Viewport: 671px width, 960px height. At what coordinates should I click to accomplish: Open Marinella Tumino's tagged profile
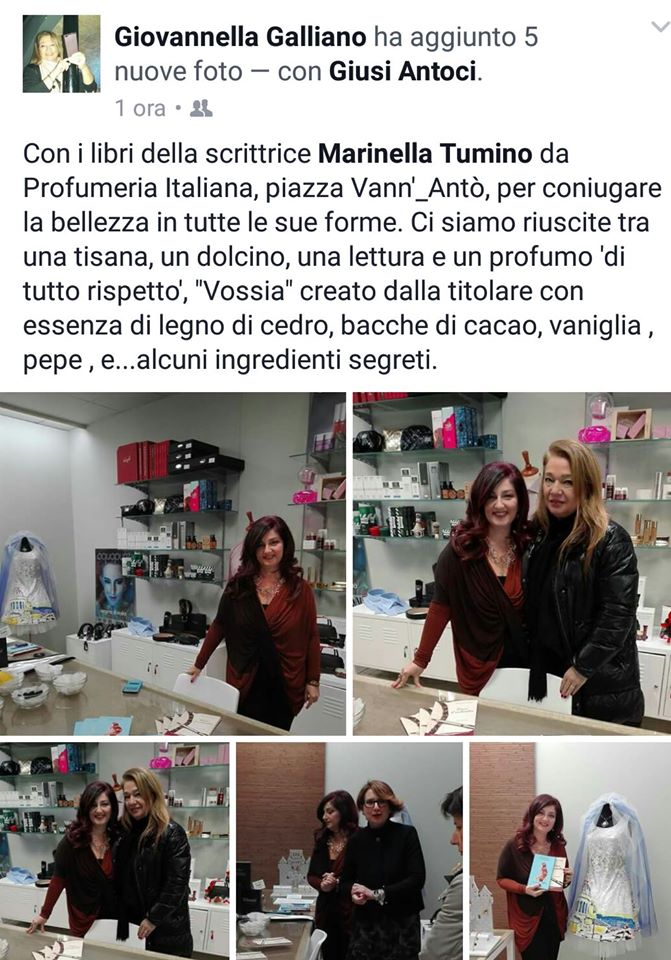click(426, 155)
